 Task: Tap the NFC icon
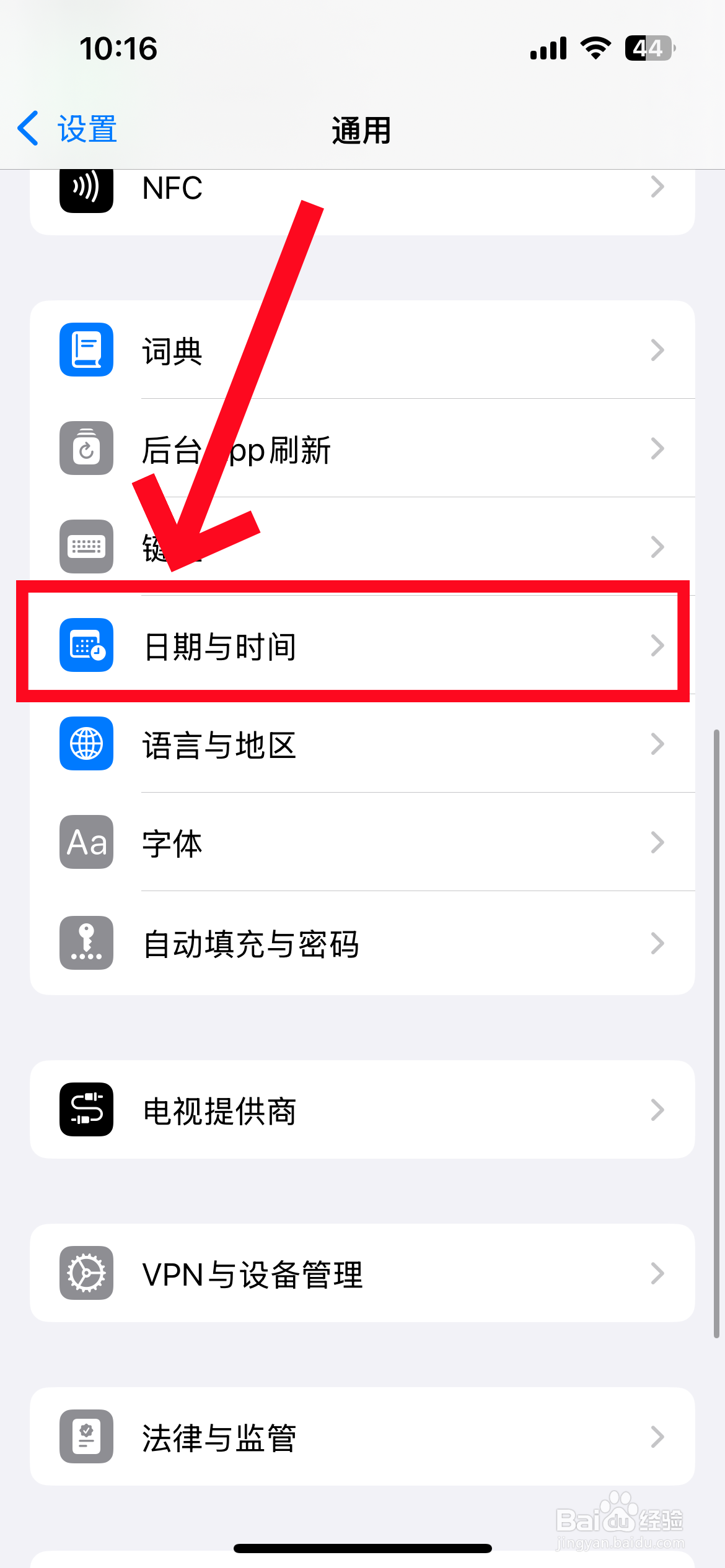click(x=86, y=189)
